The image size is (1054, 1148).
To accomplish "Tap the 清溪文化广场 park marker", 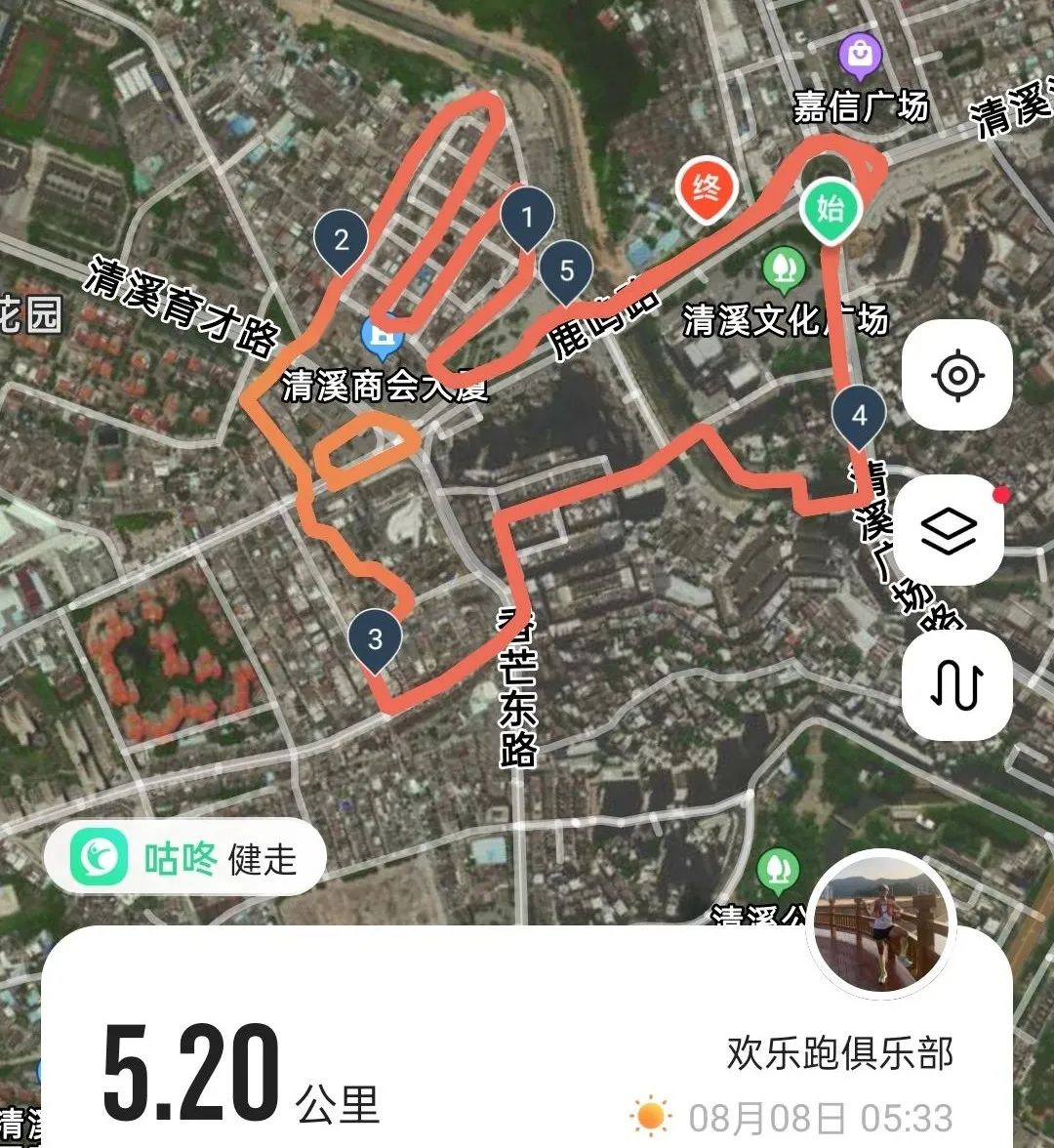I will tap(783, 267).
